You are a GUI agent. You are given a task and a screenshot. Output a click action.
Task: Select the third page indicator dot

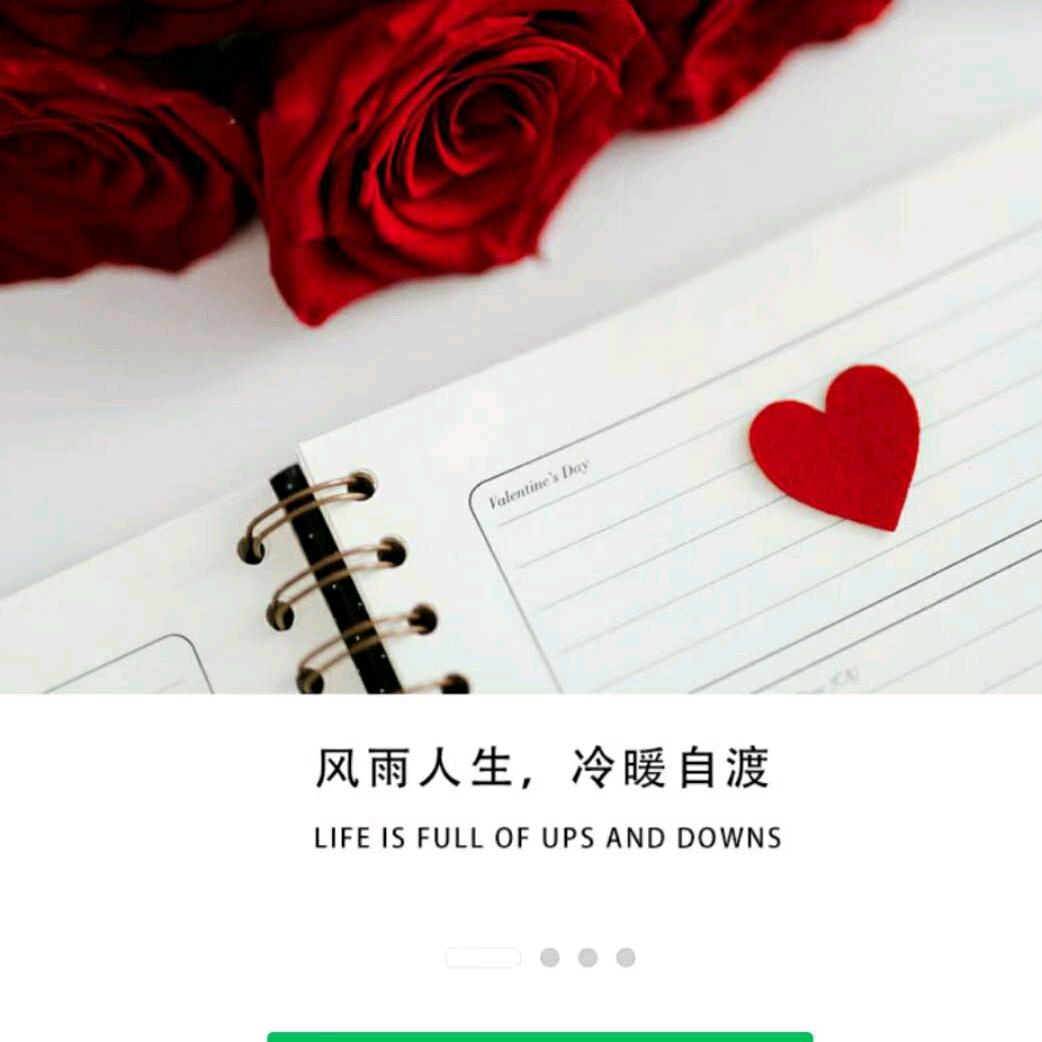tap(588, 958)
